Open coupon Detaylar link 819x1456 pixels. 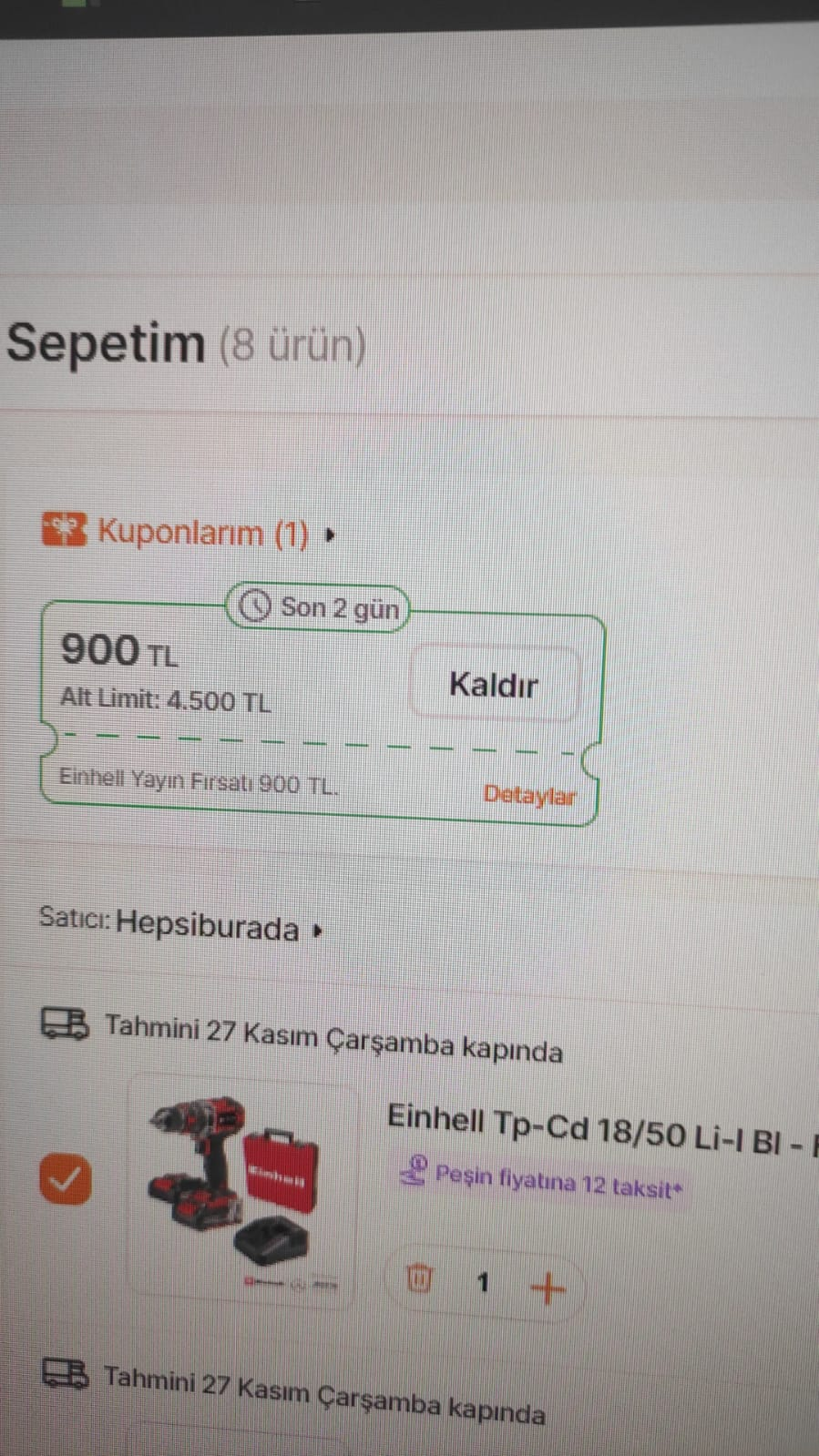click(x=528, y=795)
